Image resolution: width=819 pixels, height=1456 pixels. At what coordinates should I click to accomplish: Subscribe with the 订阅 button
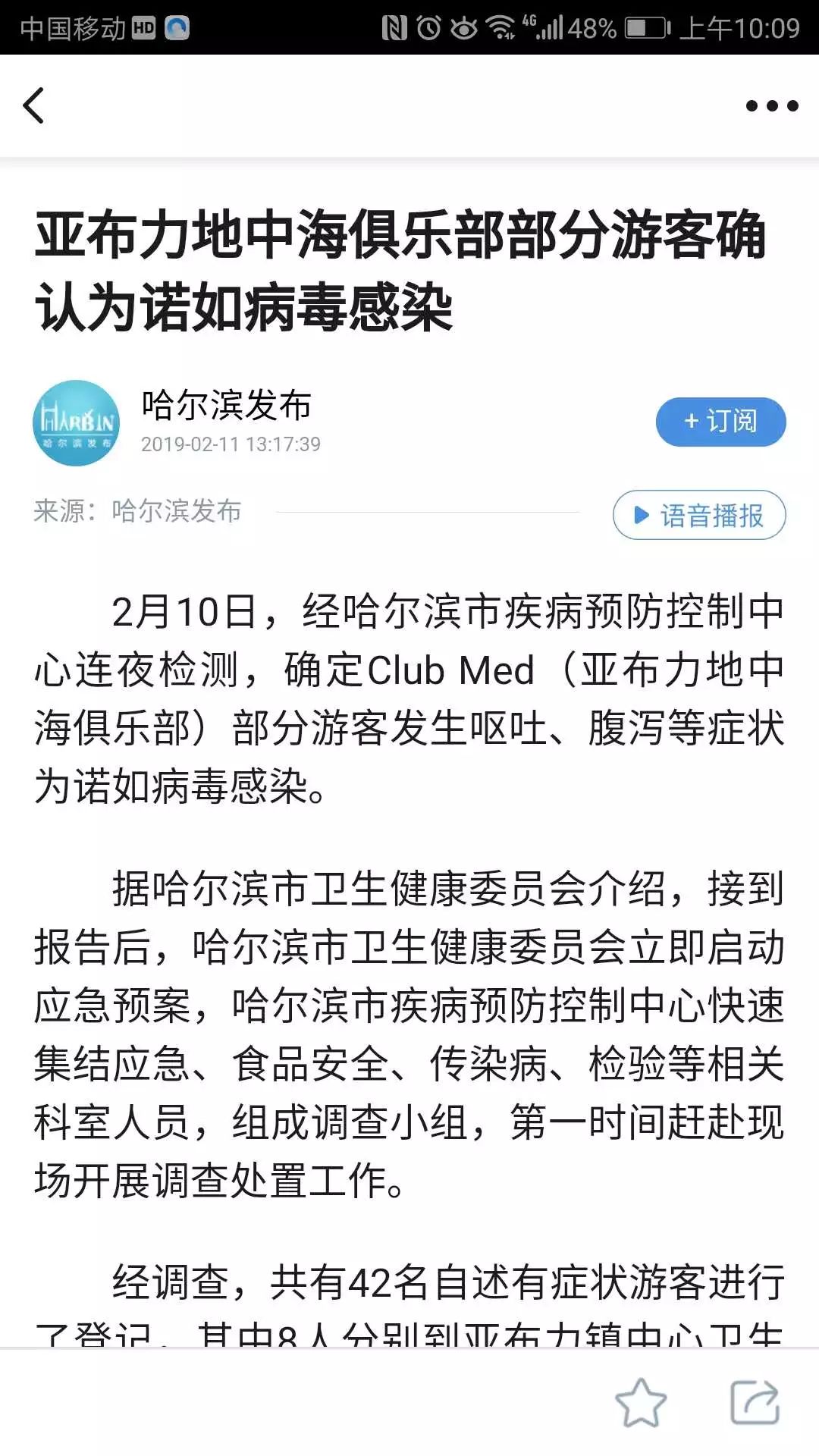(720, 421)
